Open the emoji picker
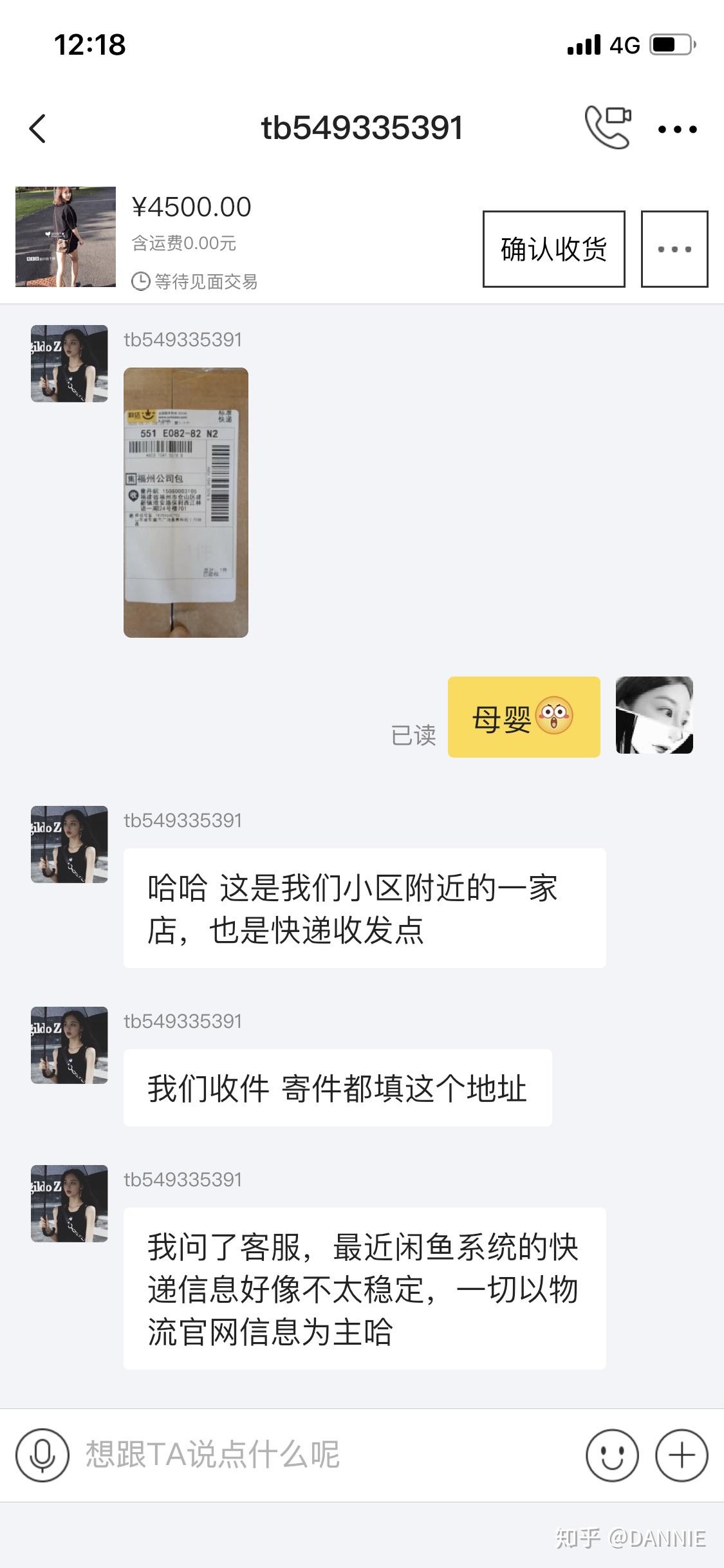This screenshot has height=1568, width=724. click(x=612, y=1455)
